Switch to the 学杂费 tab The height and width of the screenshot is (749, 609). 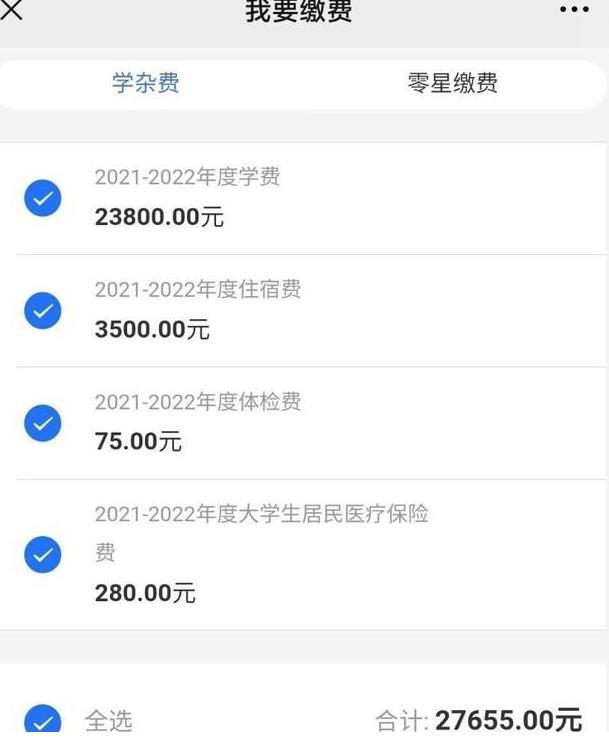pos(146,84)
